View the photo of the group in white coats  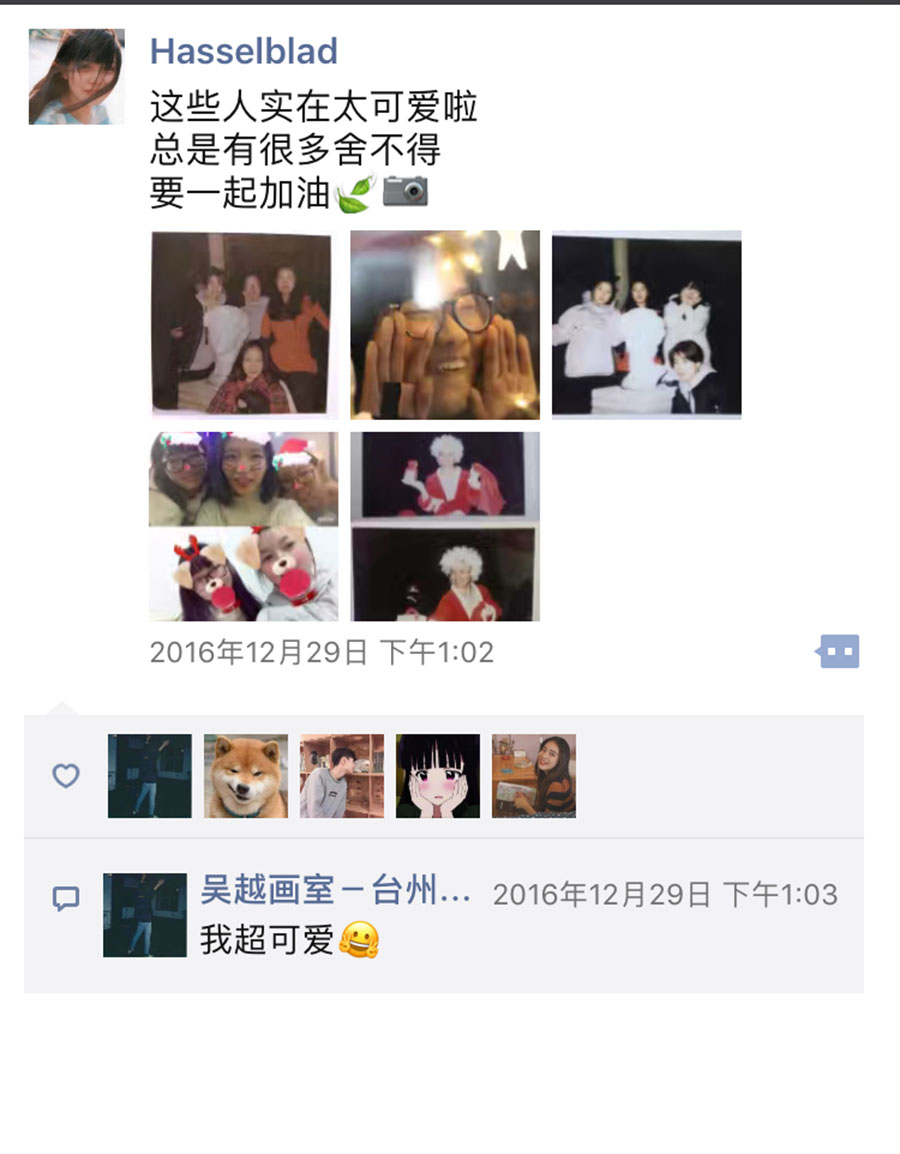pyautogui.click(x=647, y=323)
